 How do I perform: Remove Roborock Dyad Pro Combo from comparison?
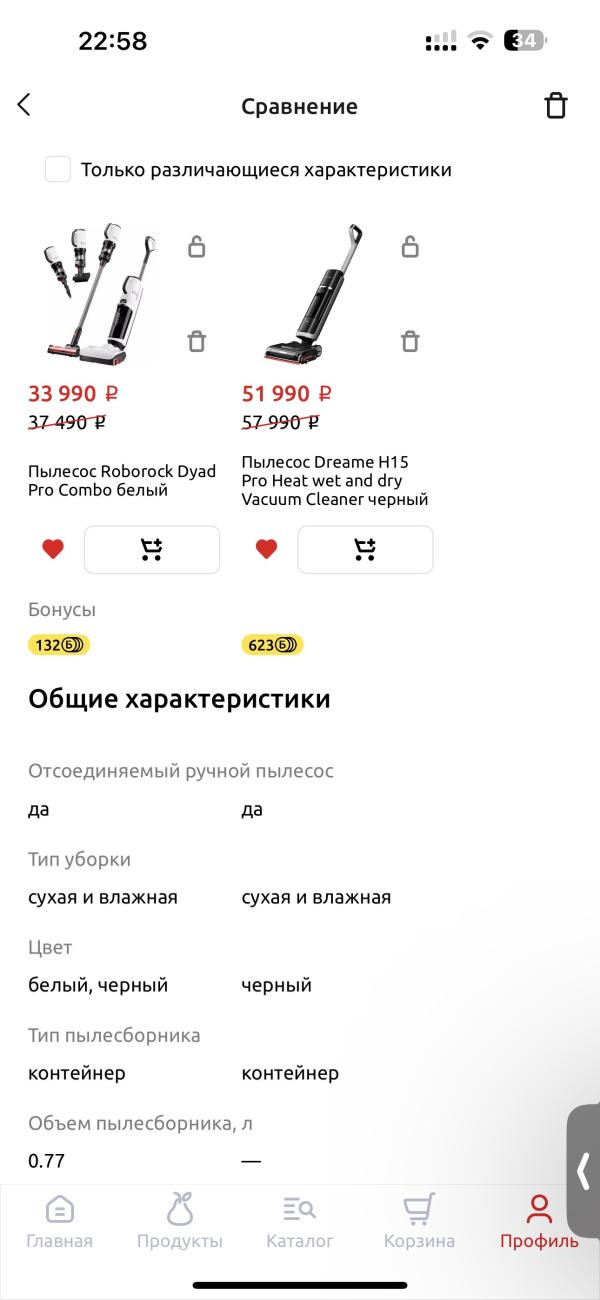tap(197, 341)
